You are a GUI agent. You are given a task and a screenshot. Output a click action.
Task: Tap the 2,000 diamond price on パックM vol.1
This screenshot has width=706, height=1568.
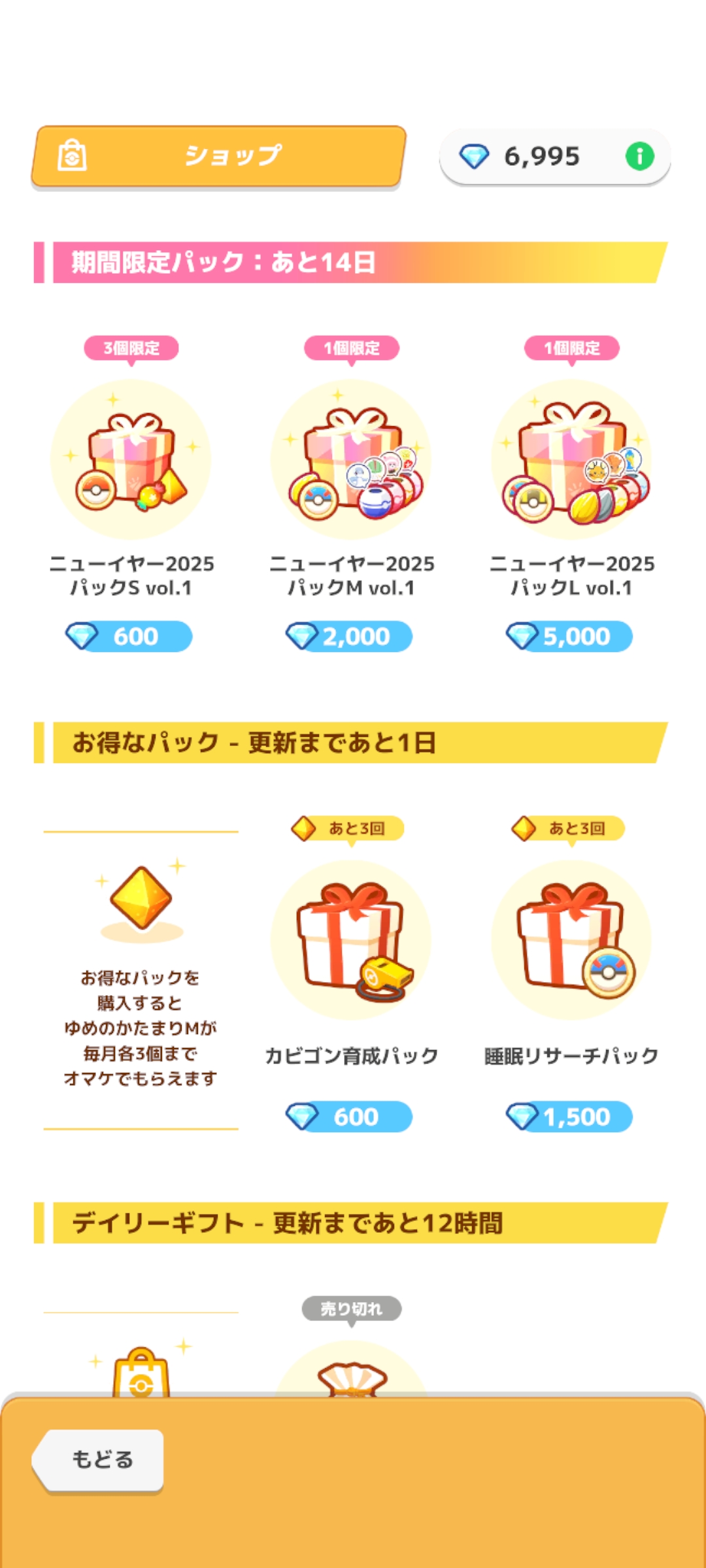point(349,636)
